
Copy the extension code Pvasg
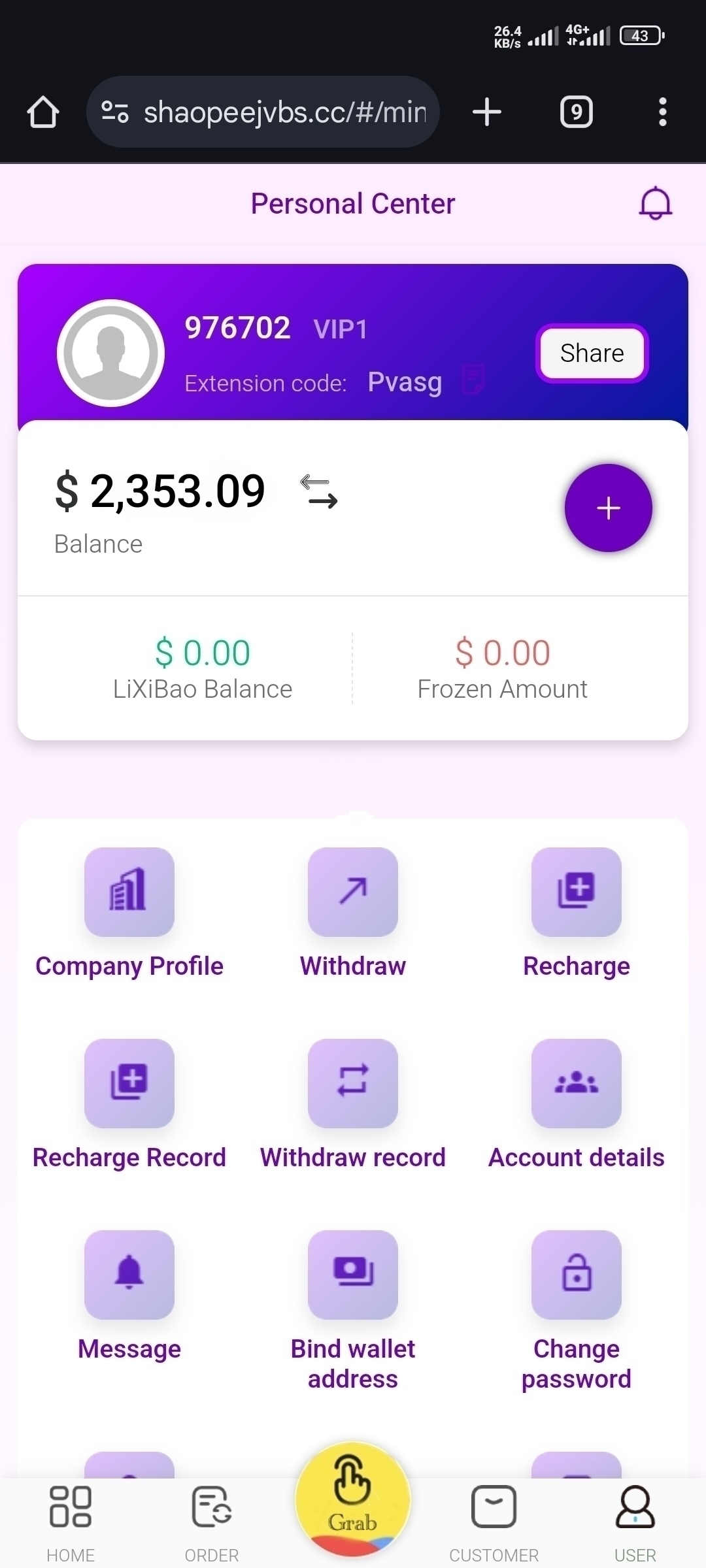tap(473, 379)
